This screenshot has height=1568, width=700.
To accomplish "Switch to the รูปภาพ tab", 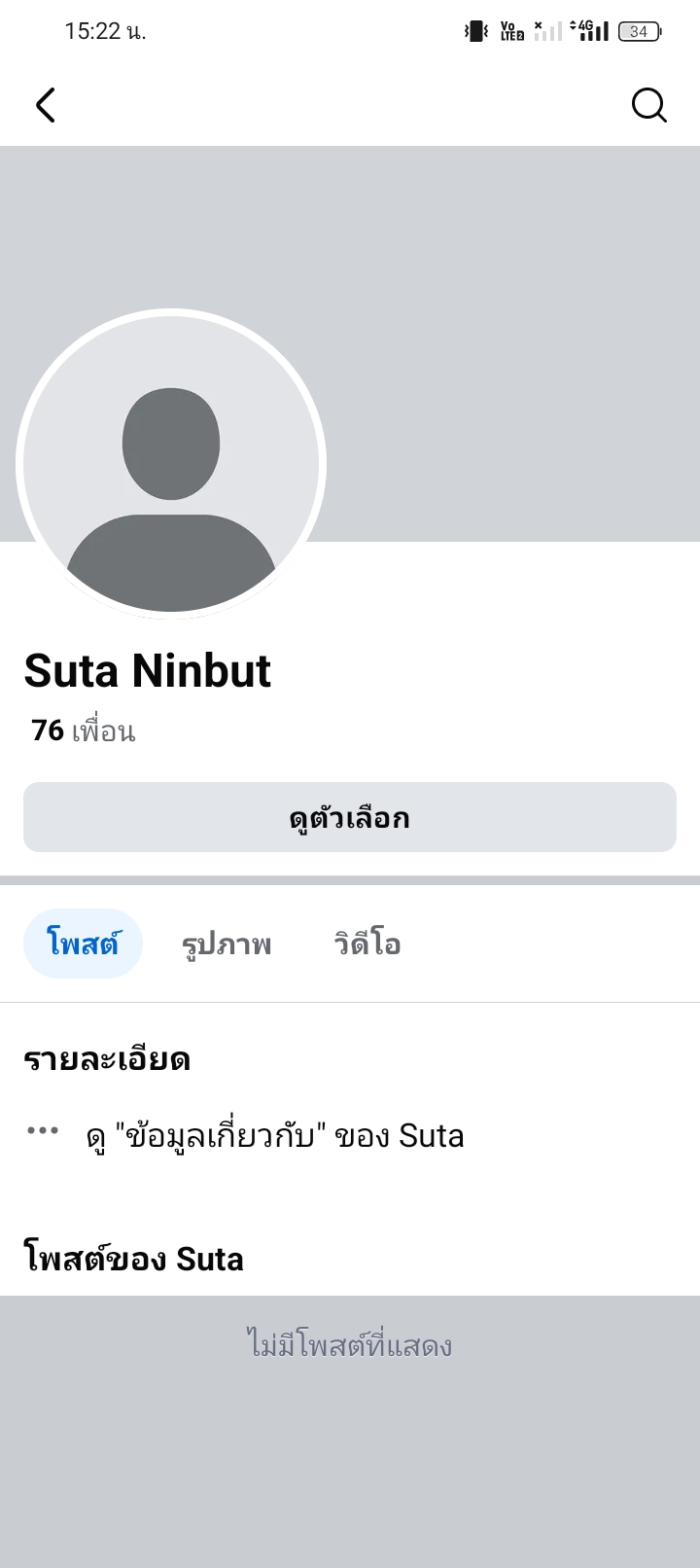I will 227,944.
